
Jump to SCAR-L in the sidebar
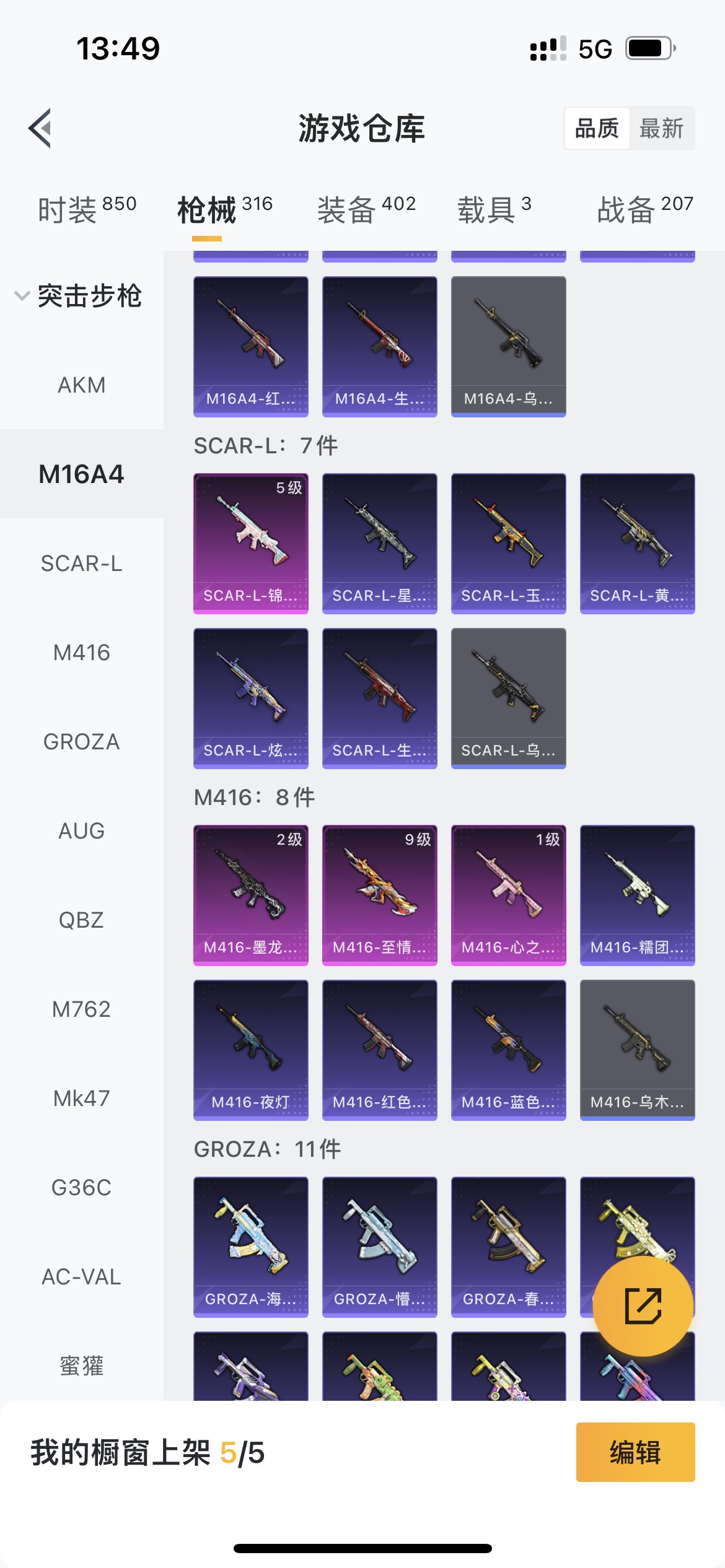82,564
